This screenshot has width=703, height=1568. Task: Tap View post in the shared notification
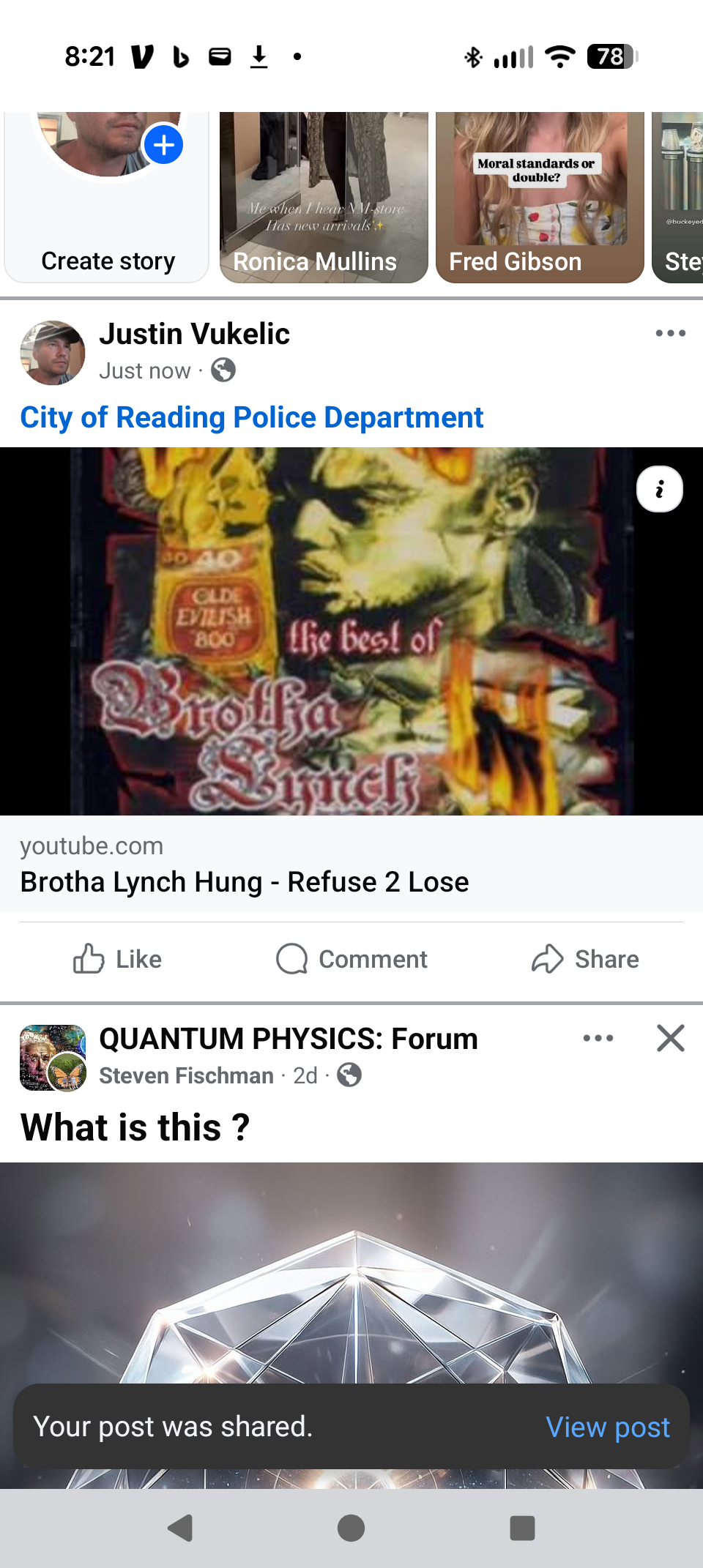coord(607,1427)
